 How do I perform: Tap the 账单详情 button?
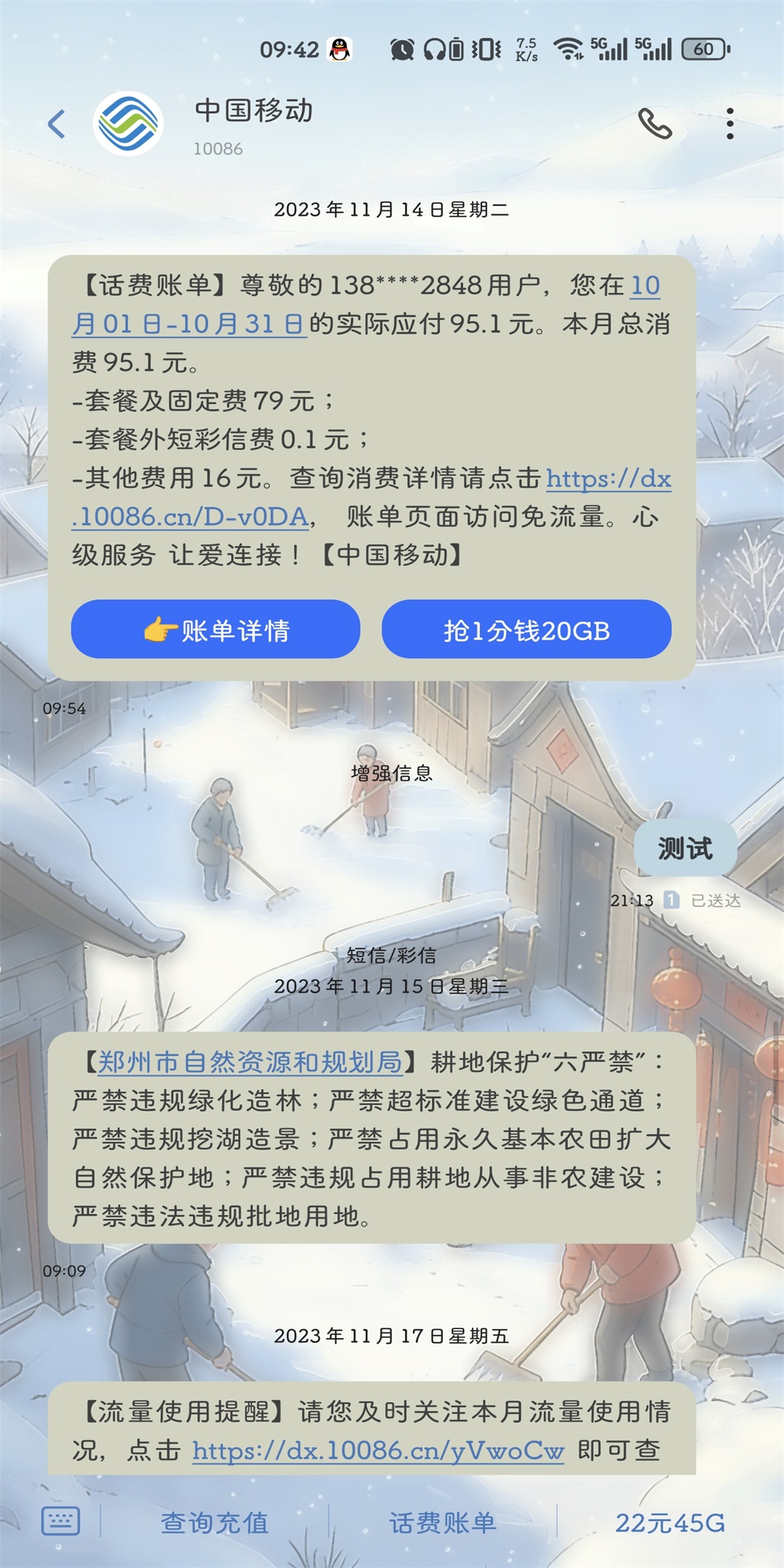click(x=216, y=629)
